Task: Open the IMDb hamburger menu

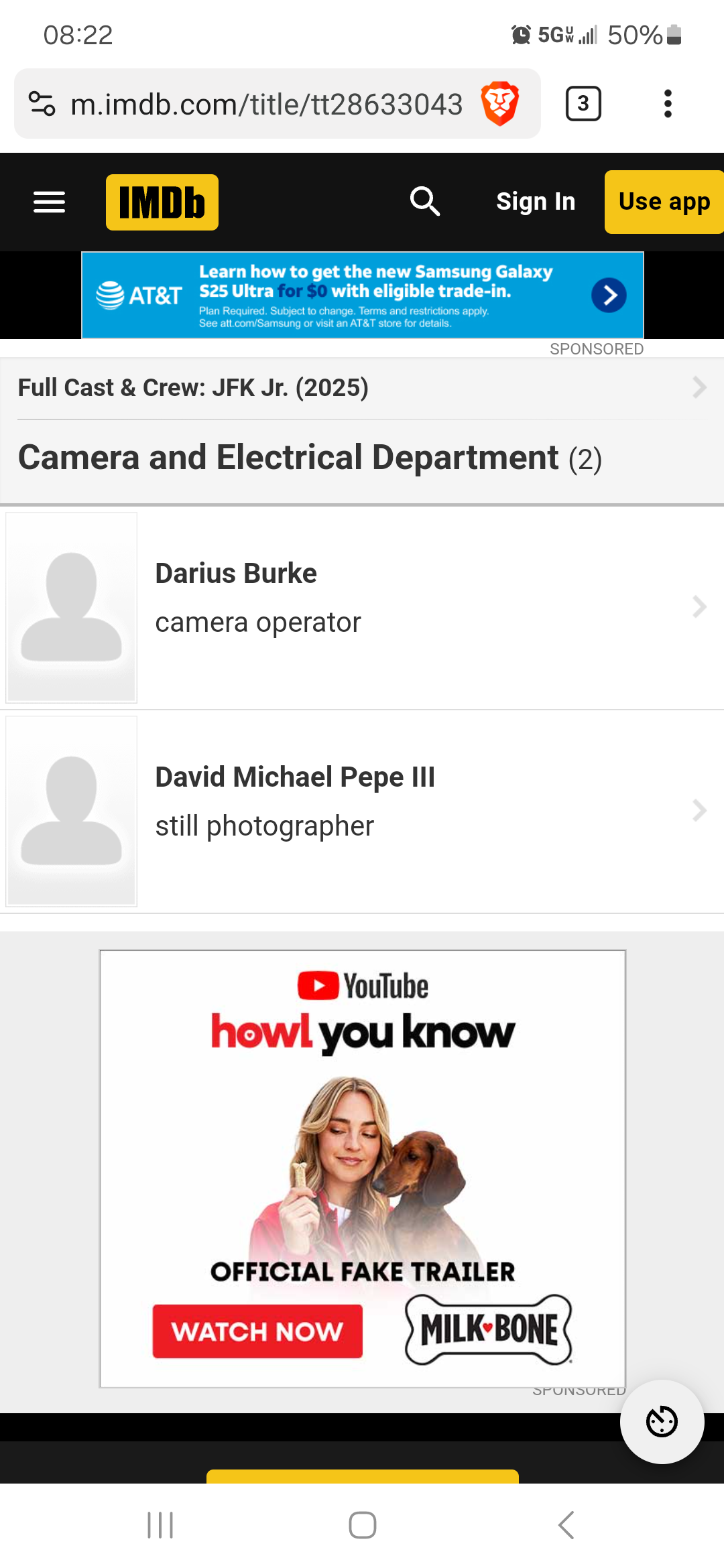Action: (x=50, y=202)
